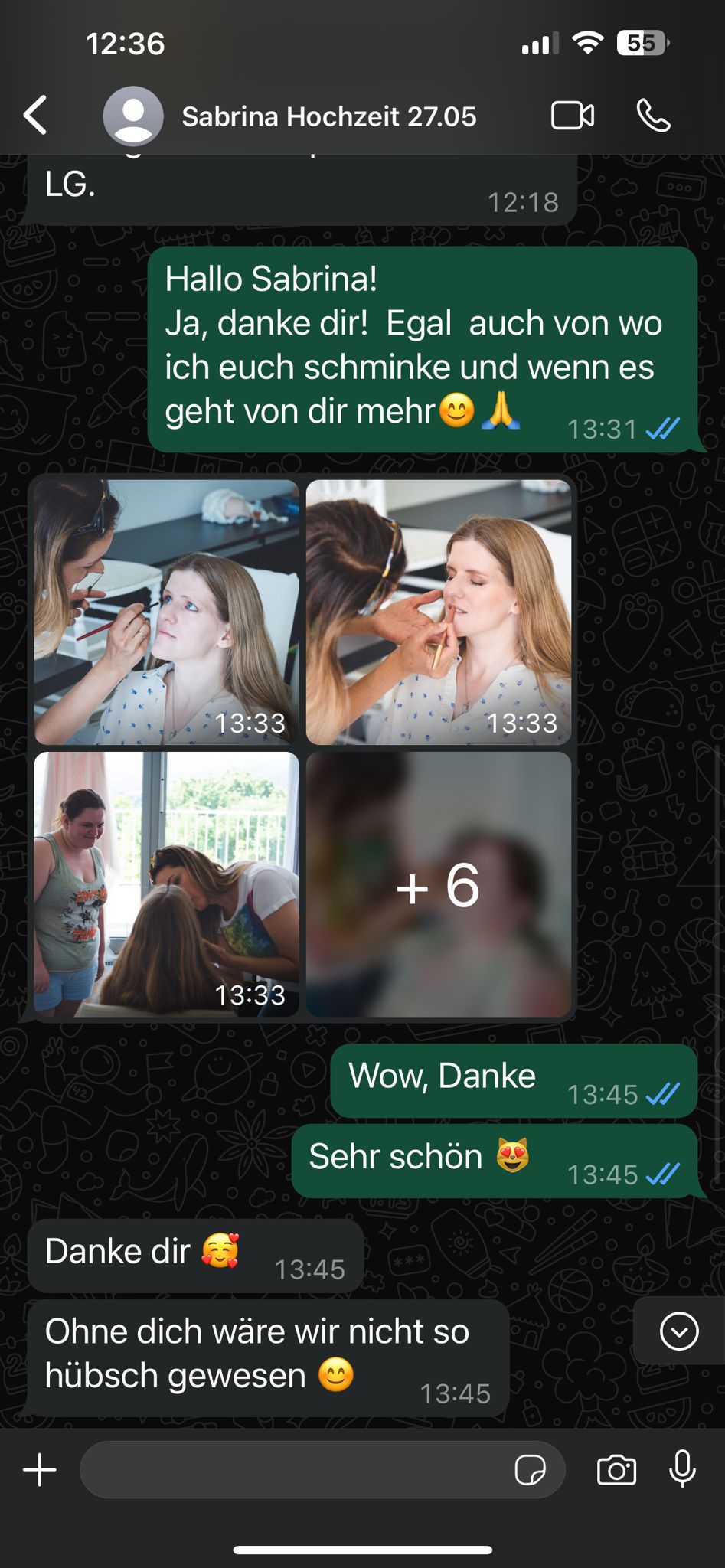Open the sticker picker
The image size is (725, 1568).
coord(530,1470)
